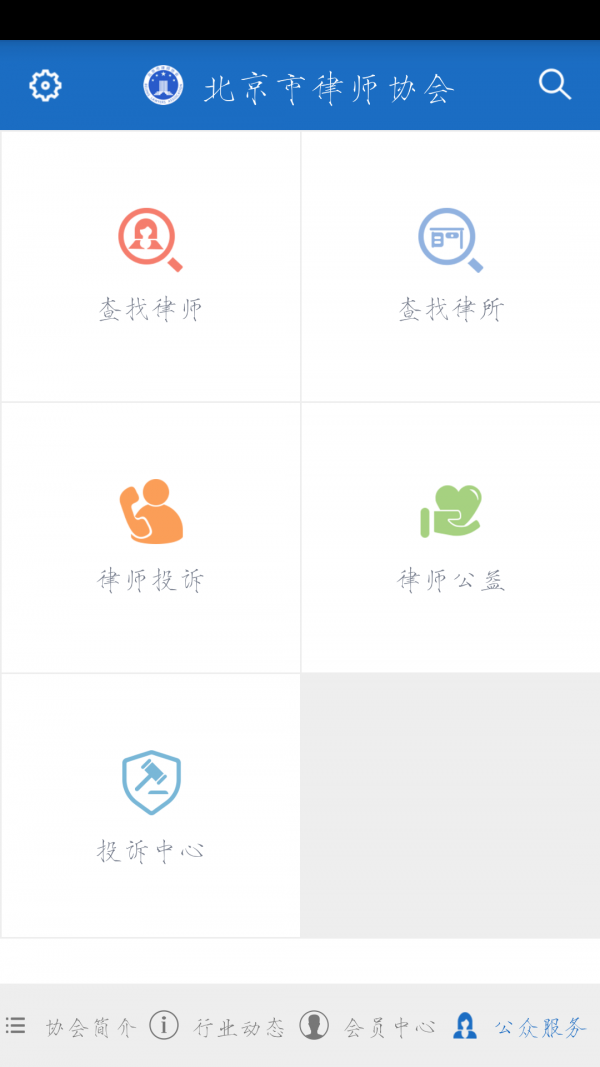Open the settings gear icon
This screenshot has height=1067, width=600.
[45, 86]
